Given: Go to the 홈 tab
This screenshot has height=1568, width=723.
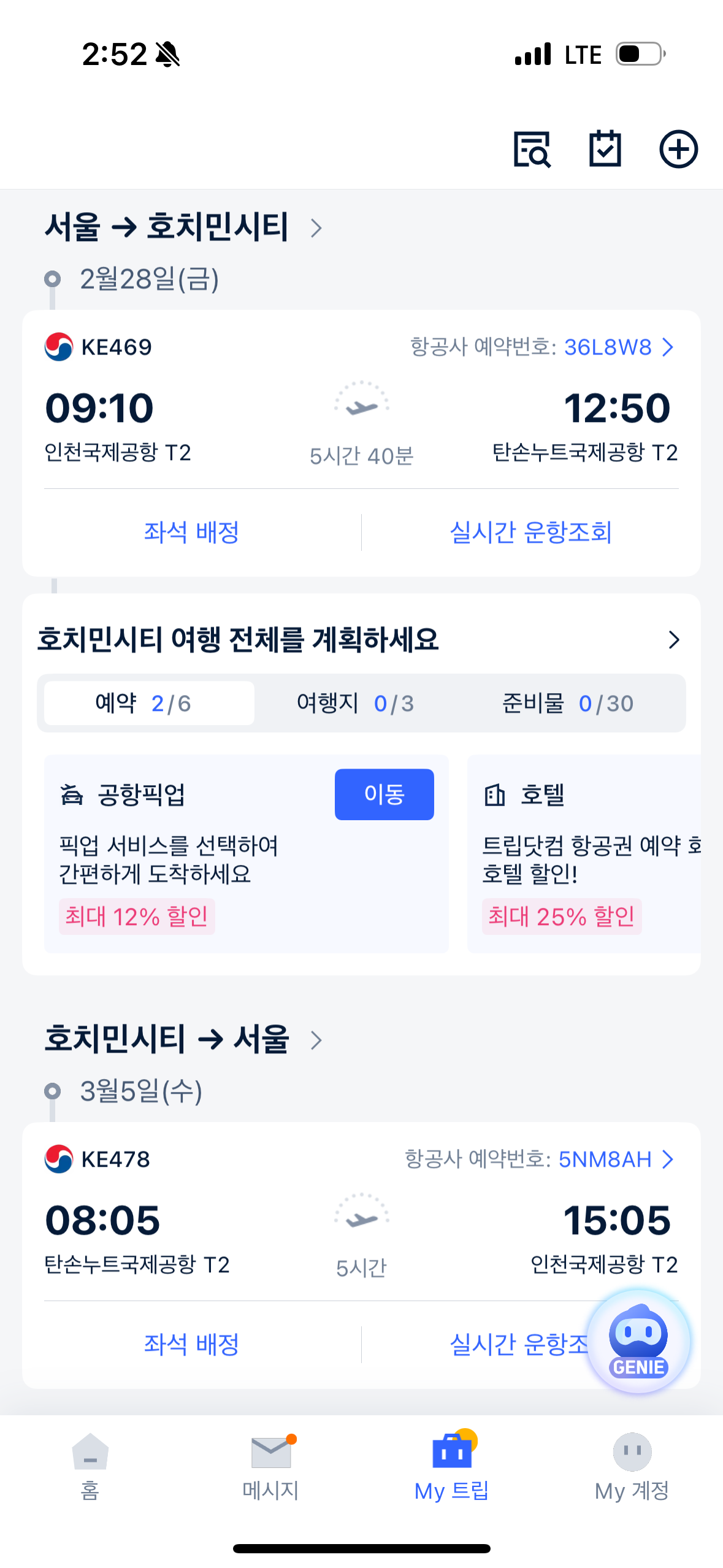Looking at the screenshot, I should coord(90,1466).
